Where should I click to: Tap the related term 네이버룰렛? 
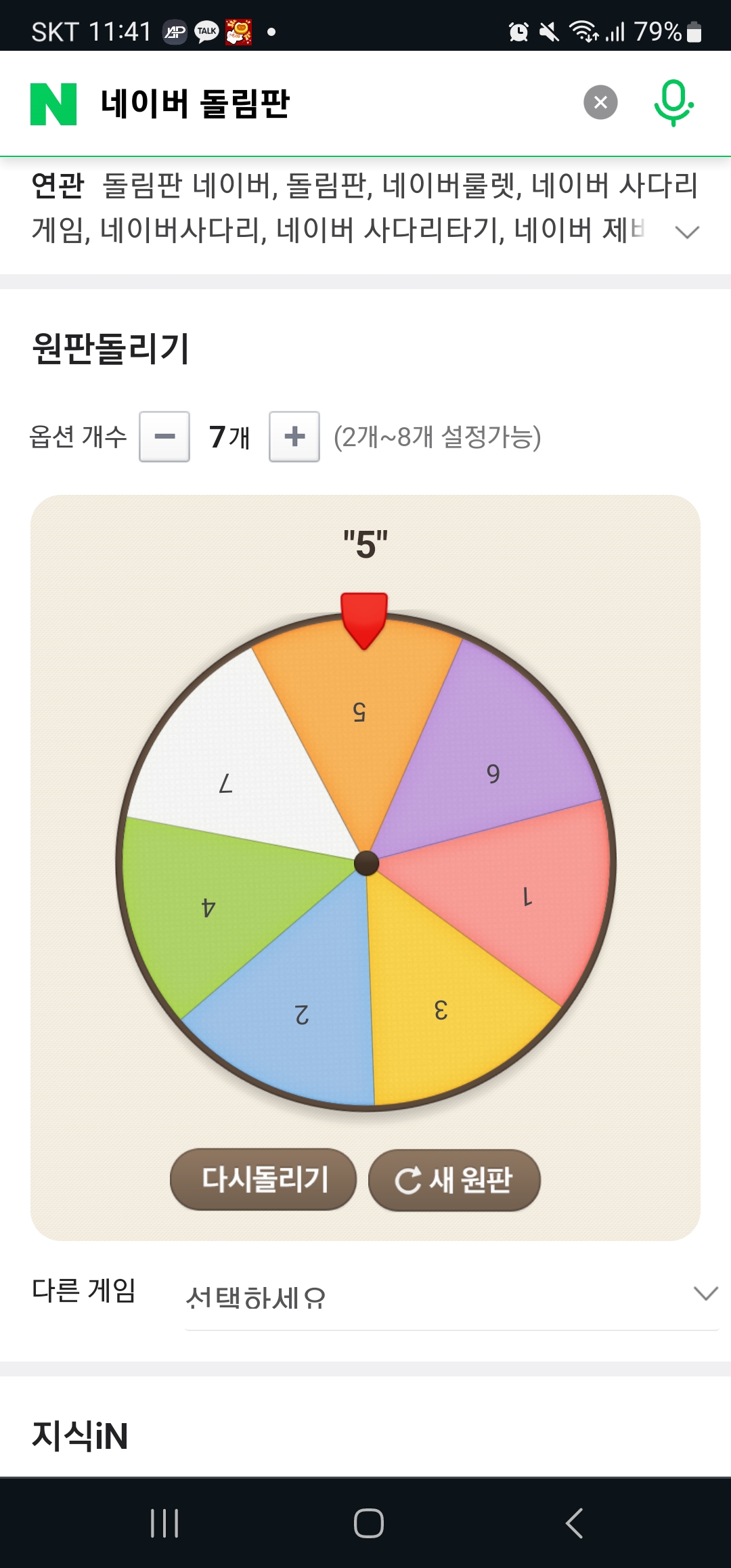[x=451, y=186]
